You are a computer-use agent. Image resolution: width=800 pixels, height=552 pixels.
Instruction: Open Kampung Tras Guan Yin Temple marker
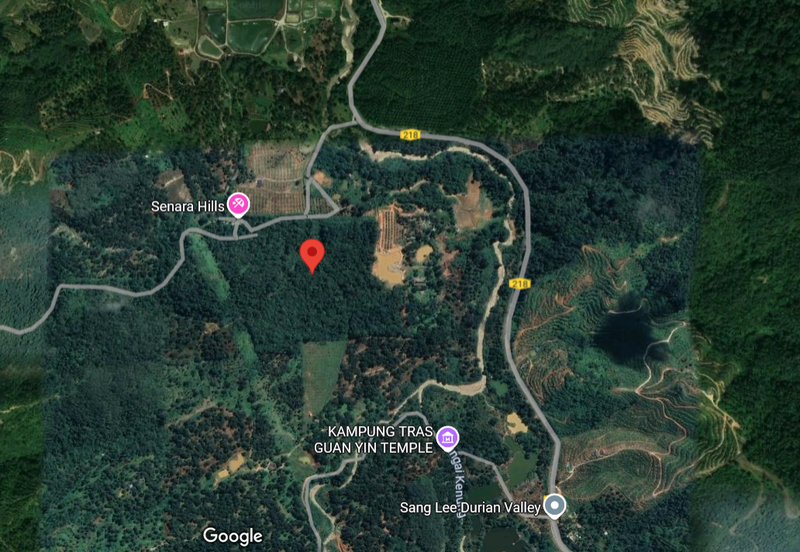click(447, 437)
